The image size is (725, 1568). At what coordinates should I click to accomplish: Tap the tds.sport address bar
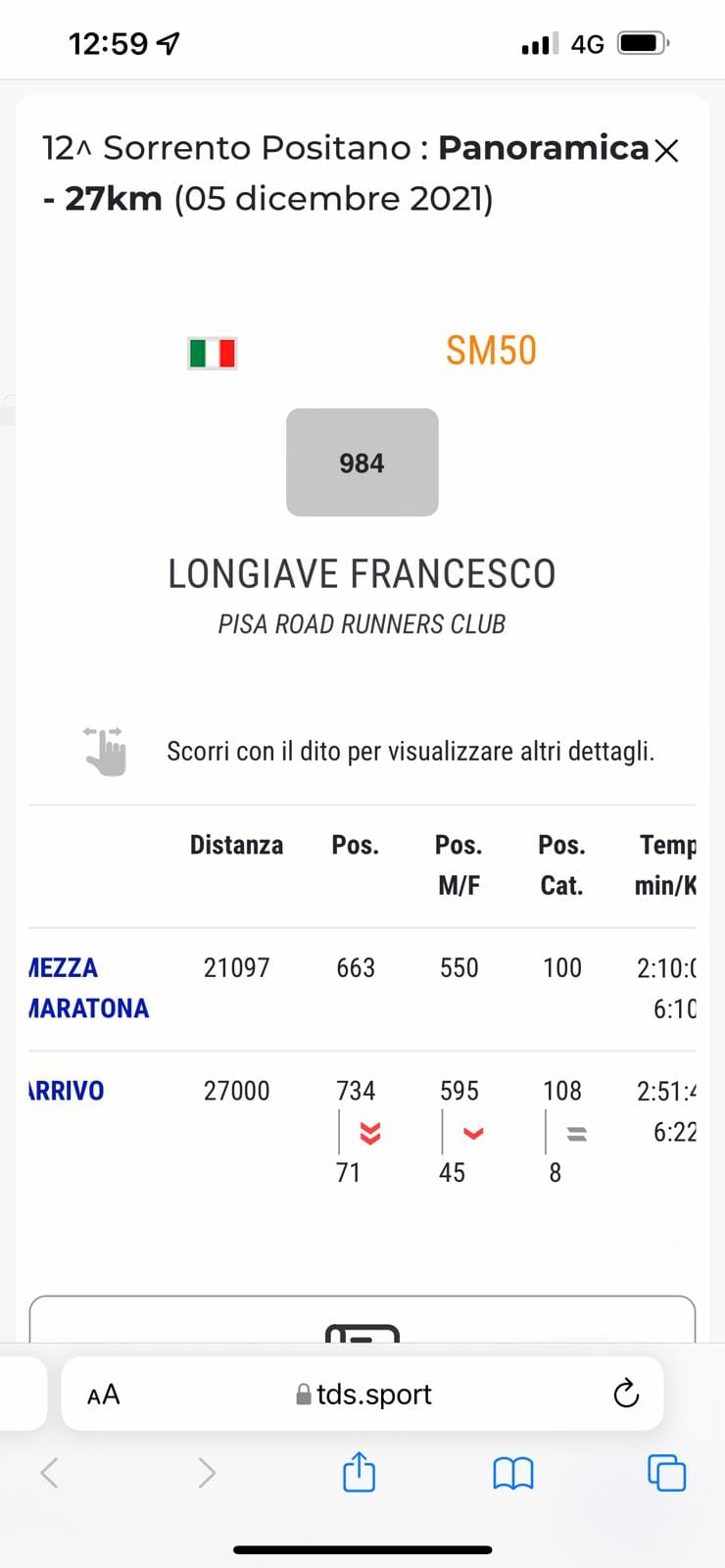362,1394
